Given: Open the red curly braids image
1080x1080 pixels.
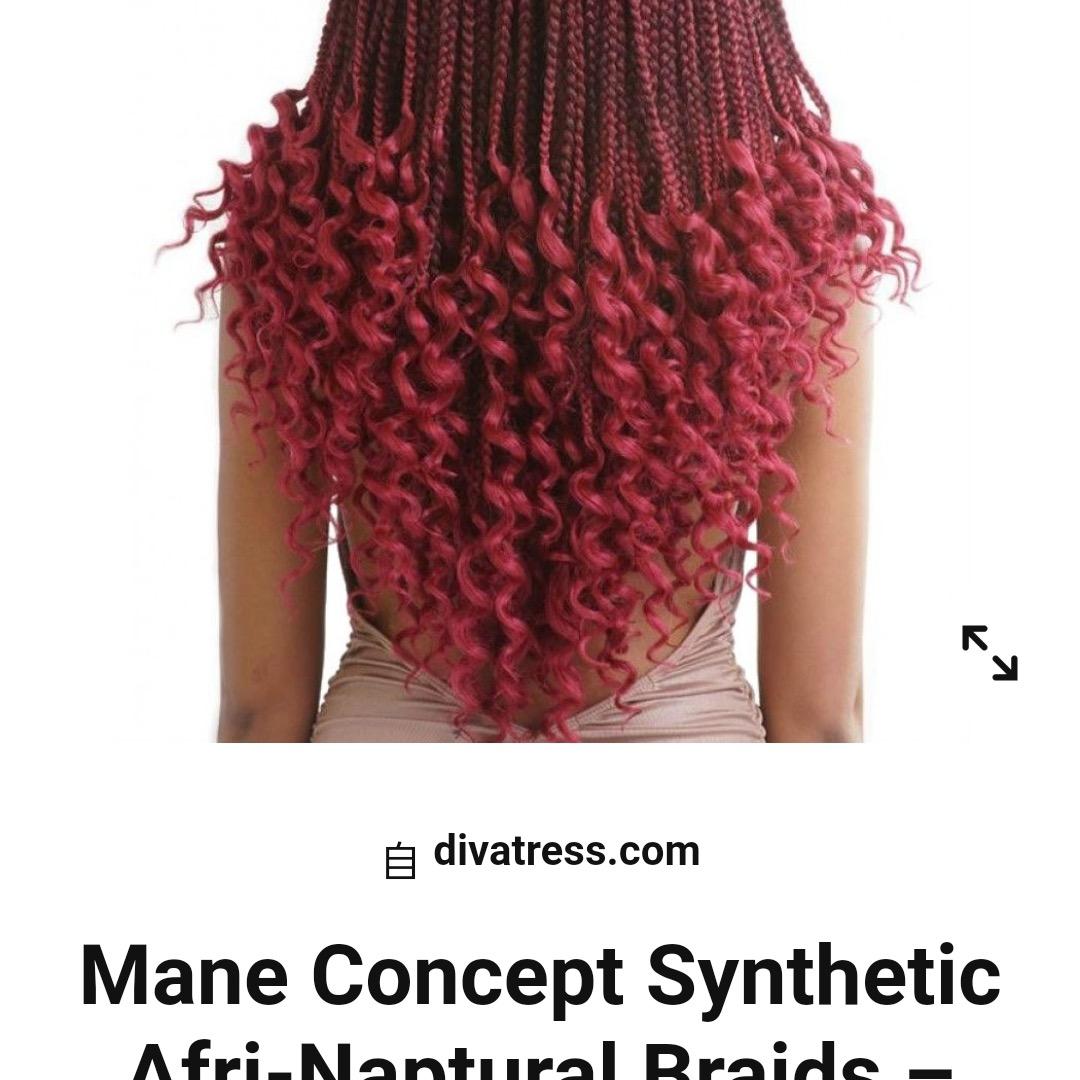Looking at the screenshot, I should 540,370.
